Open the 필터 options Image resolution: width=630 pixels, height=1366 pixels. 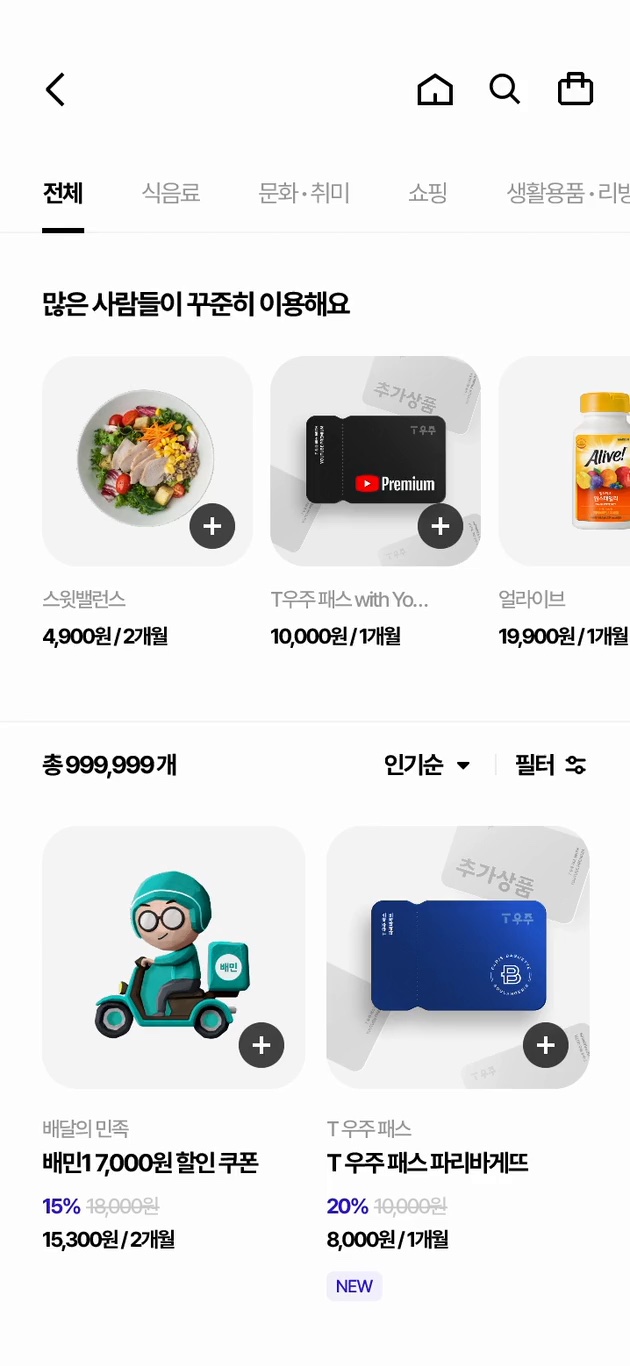point(550,765)
